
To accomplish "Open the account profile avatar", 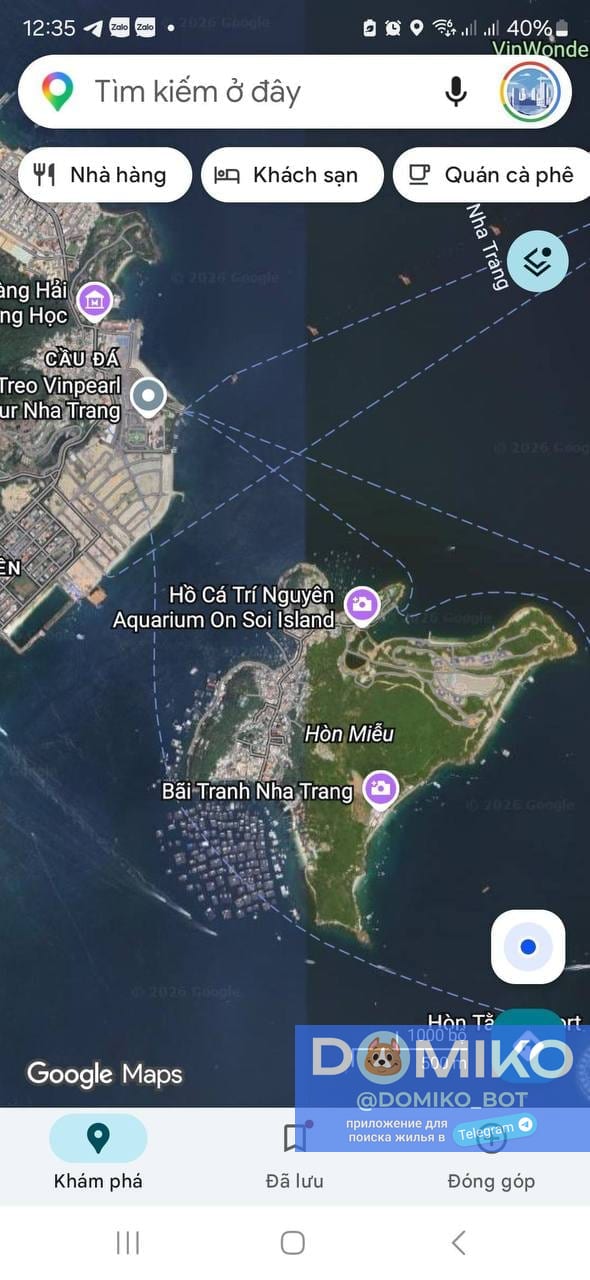I will tap(530, 92).
